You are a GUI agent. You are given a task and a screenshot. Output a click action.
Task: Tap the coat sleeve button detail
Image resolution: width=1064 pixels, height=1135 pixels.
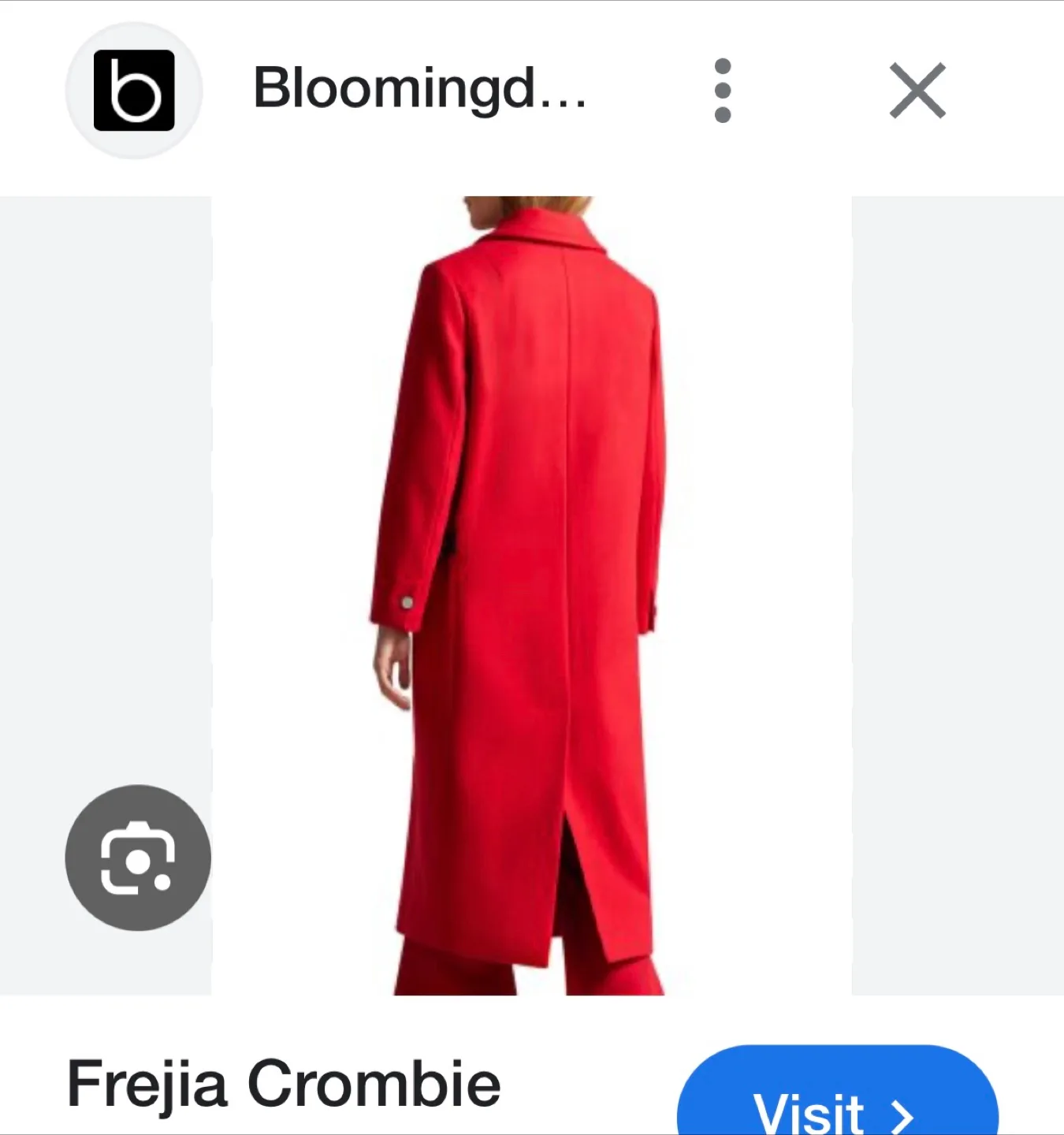405,601
